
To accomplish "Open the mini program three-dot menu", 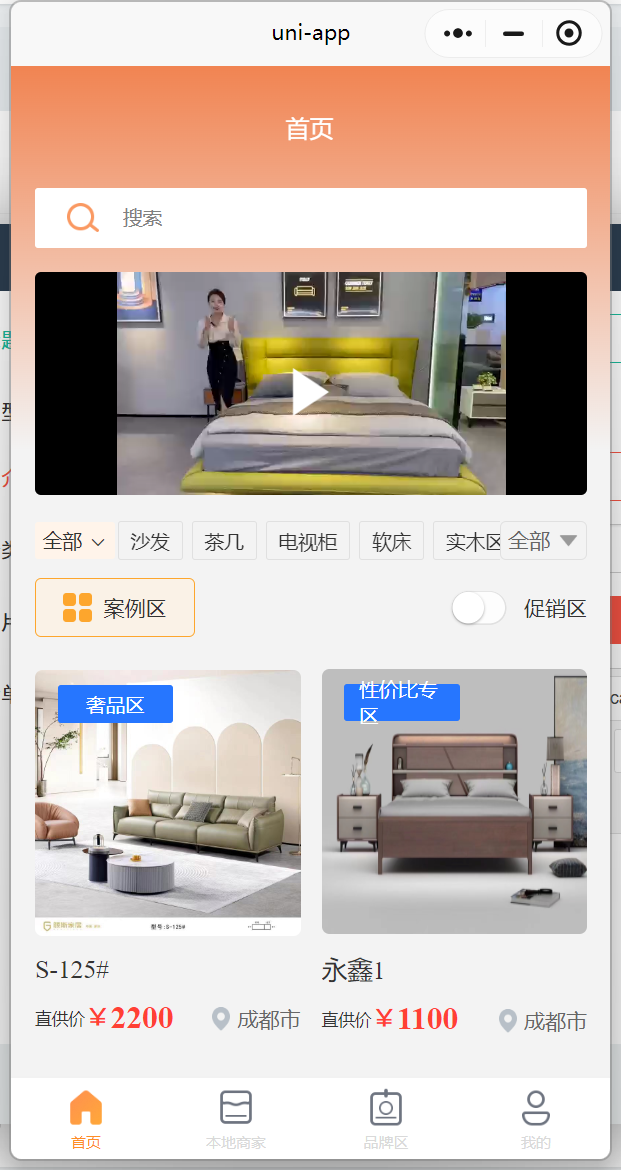I will [x=458, y=34].
